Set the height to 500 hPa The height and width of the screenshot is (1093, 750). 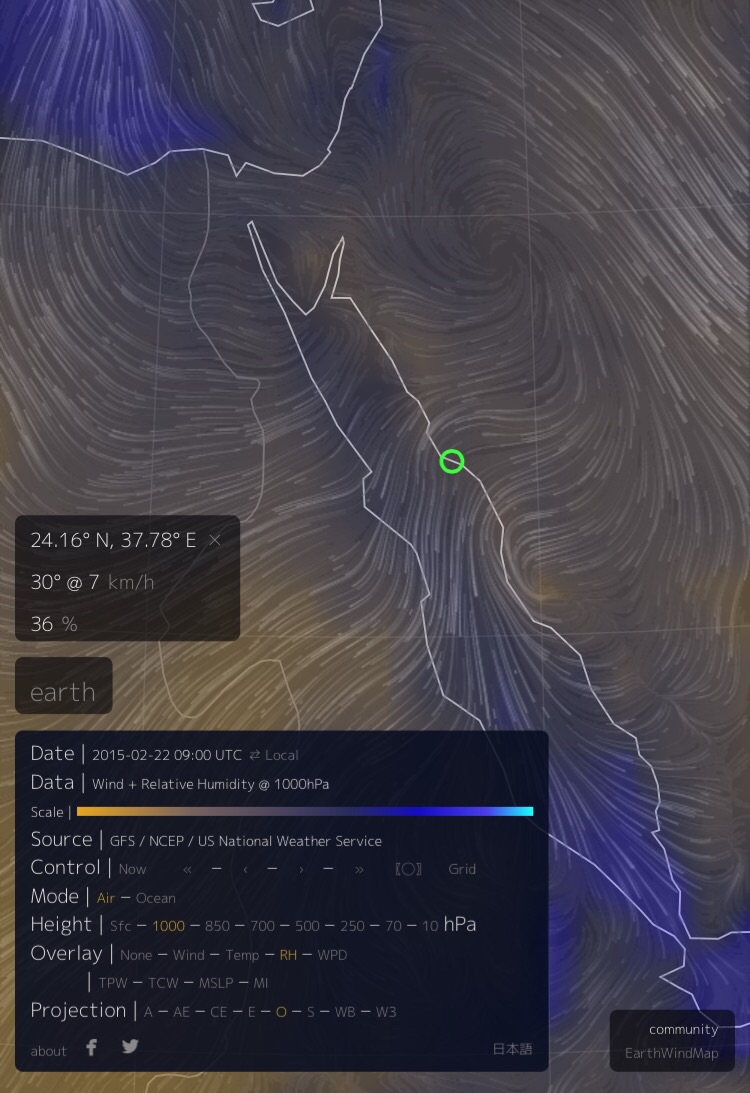click(x=307, y=926)
